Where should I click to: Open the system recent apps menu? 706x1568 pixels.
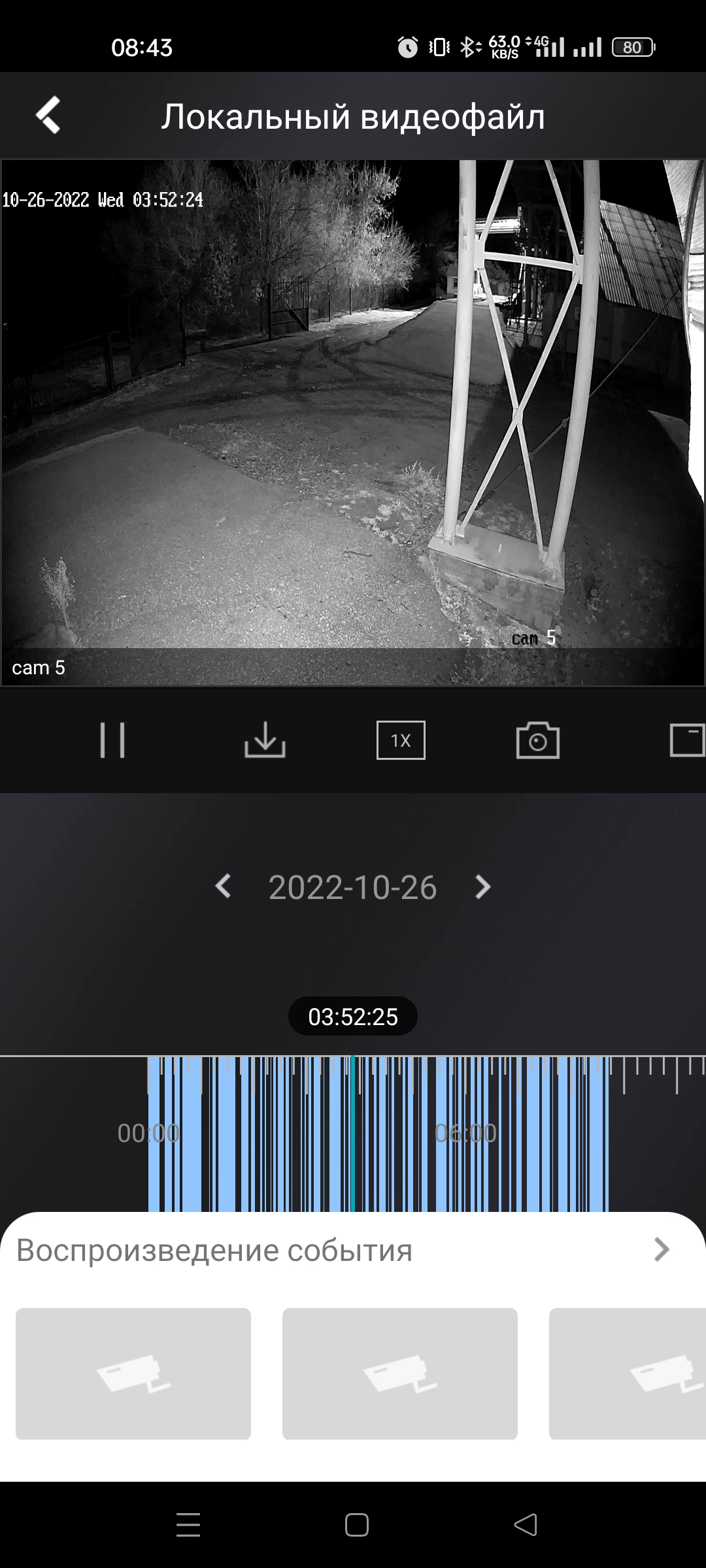[x=188, y=1525]
